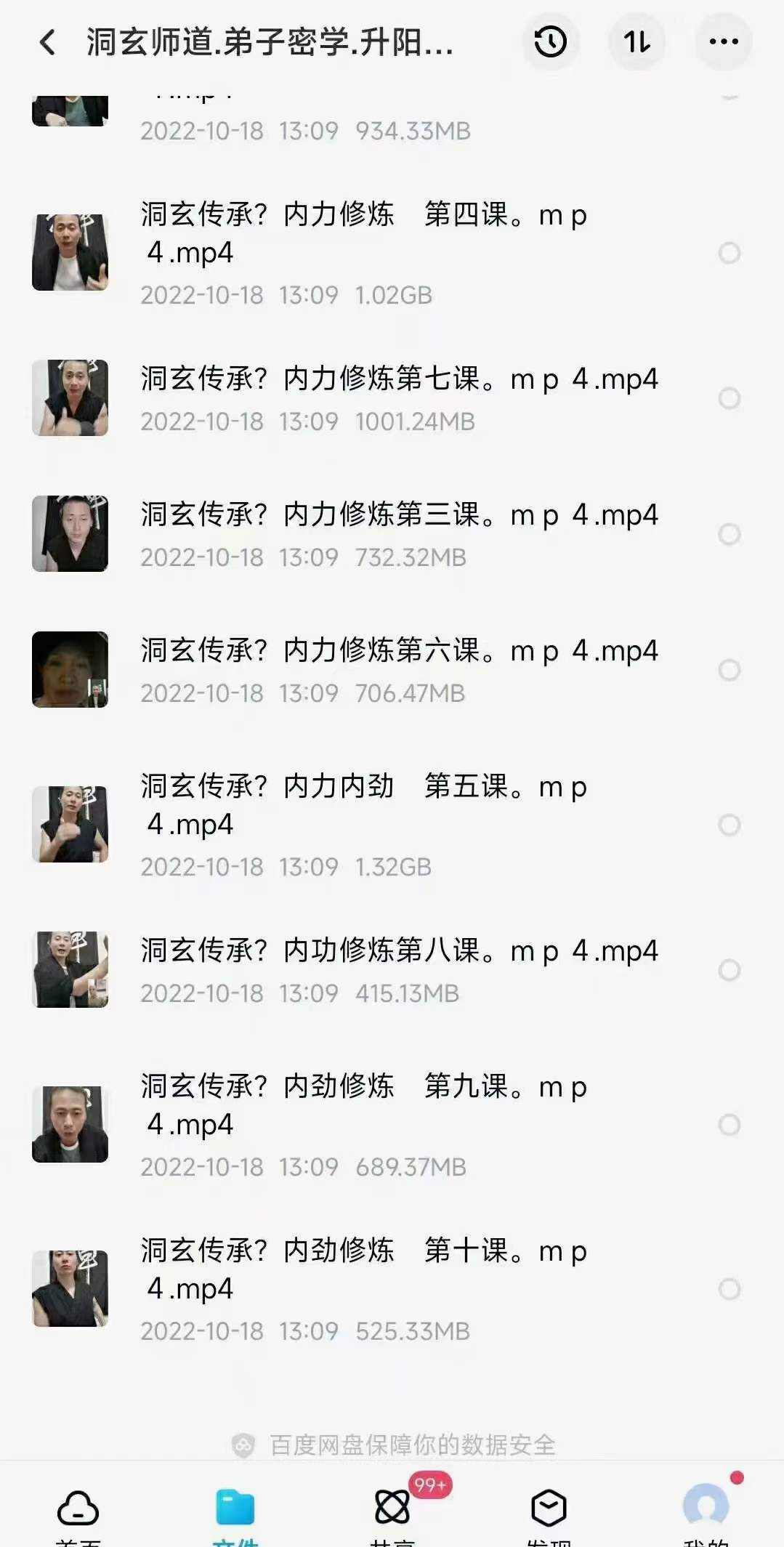Image resolution: width=784 pixels, height=1547 pixels.
Task: Play the 内功修炼第八课 video
Action: coord(399,951)
